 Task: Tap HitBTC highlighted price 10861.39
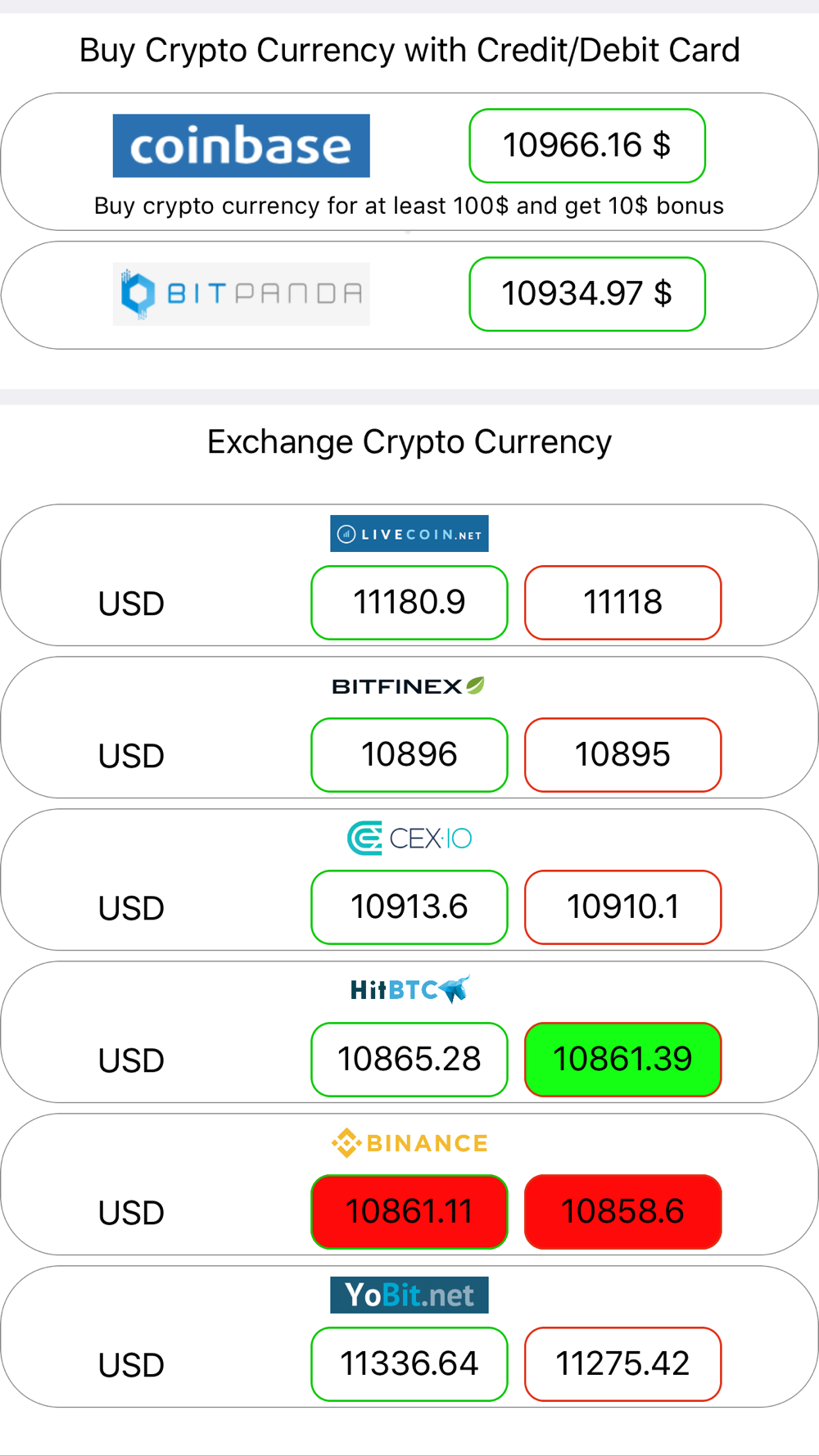[x=623, y=1060]
